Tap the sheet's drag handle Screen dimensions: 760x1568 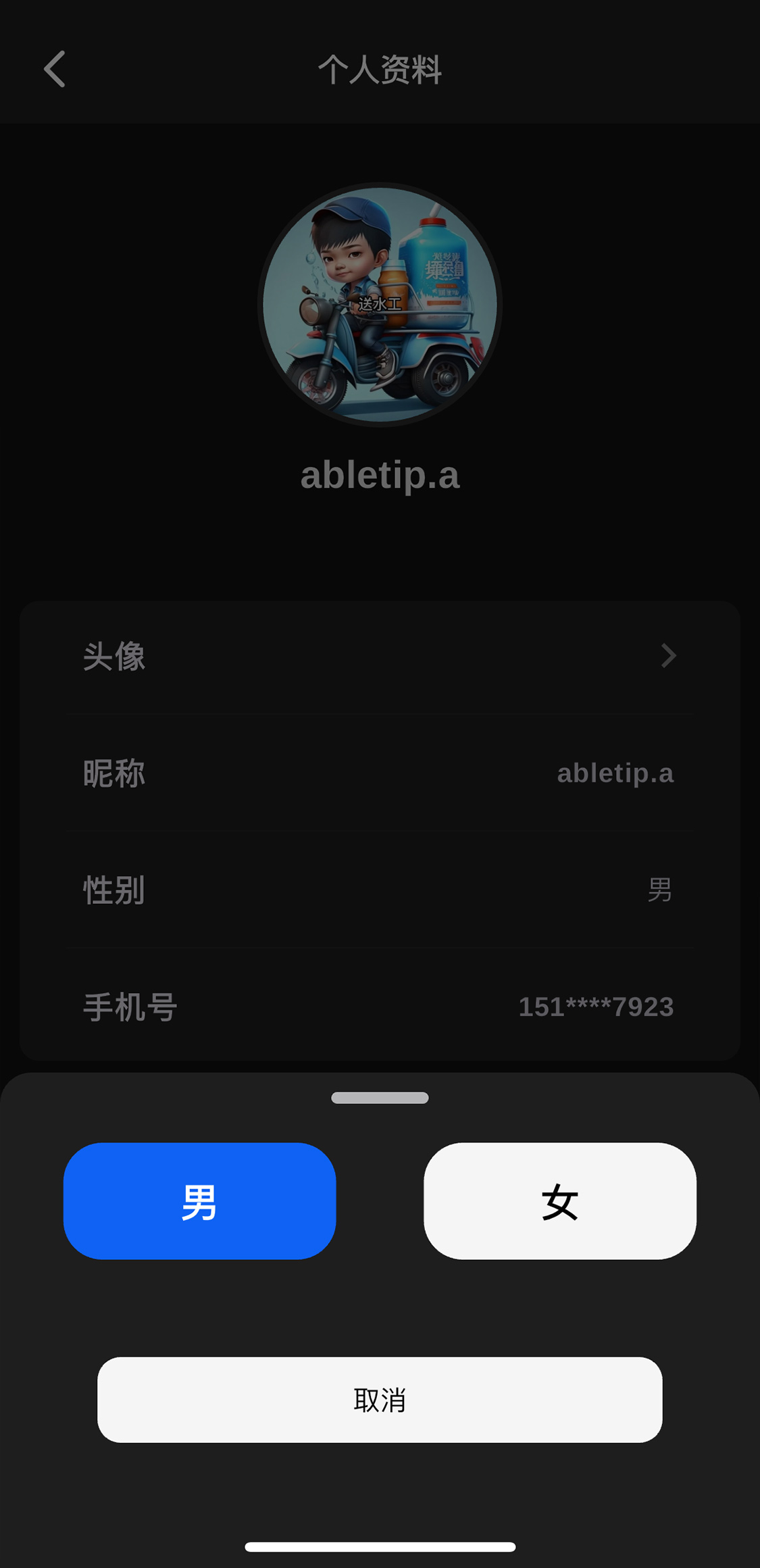pos(380,1098)
